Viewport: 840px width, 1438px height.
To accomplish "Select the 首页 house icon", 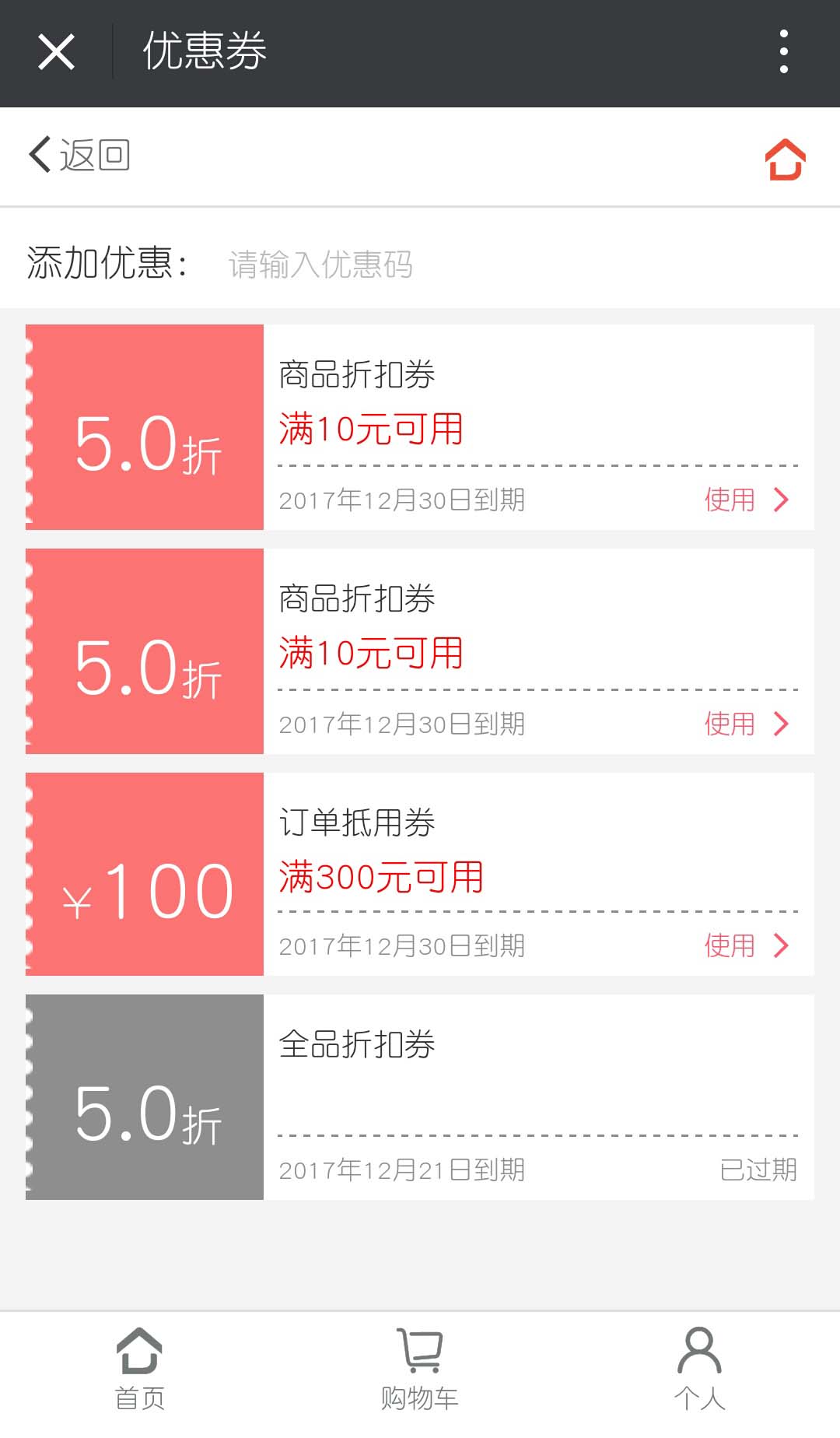I will coord(140,1352).
